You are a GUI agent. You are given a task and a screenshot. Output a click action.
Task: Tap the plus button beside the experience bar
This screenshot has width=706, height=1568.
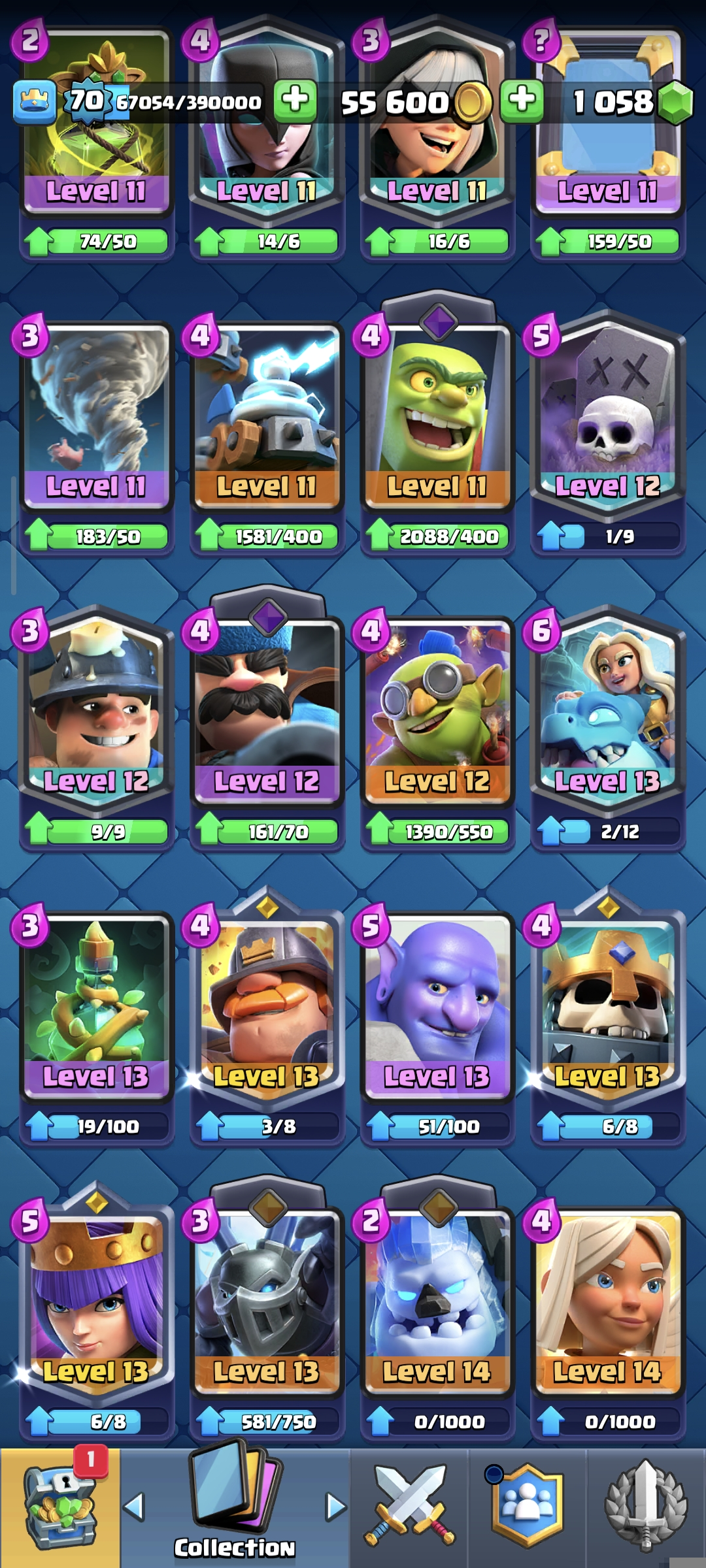click(x=295, y=101)
